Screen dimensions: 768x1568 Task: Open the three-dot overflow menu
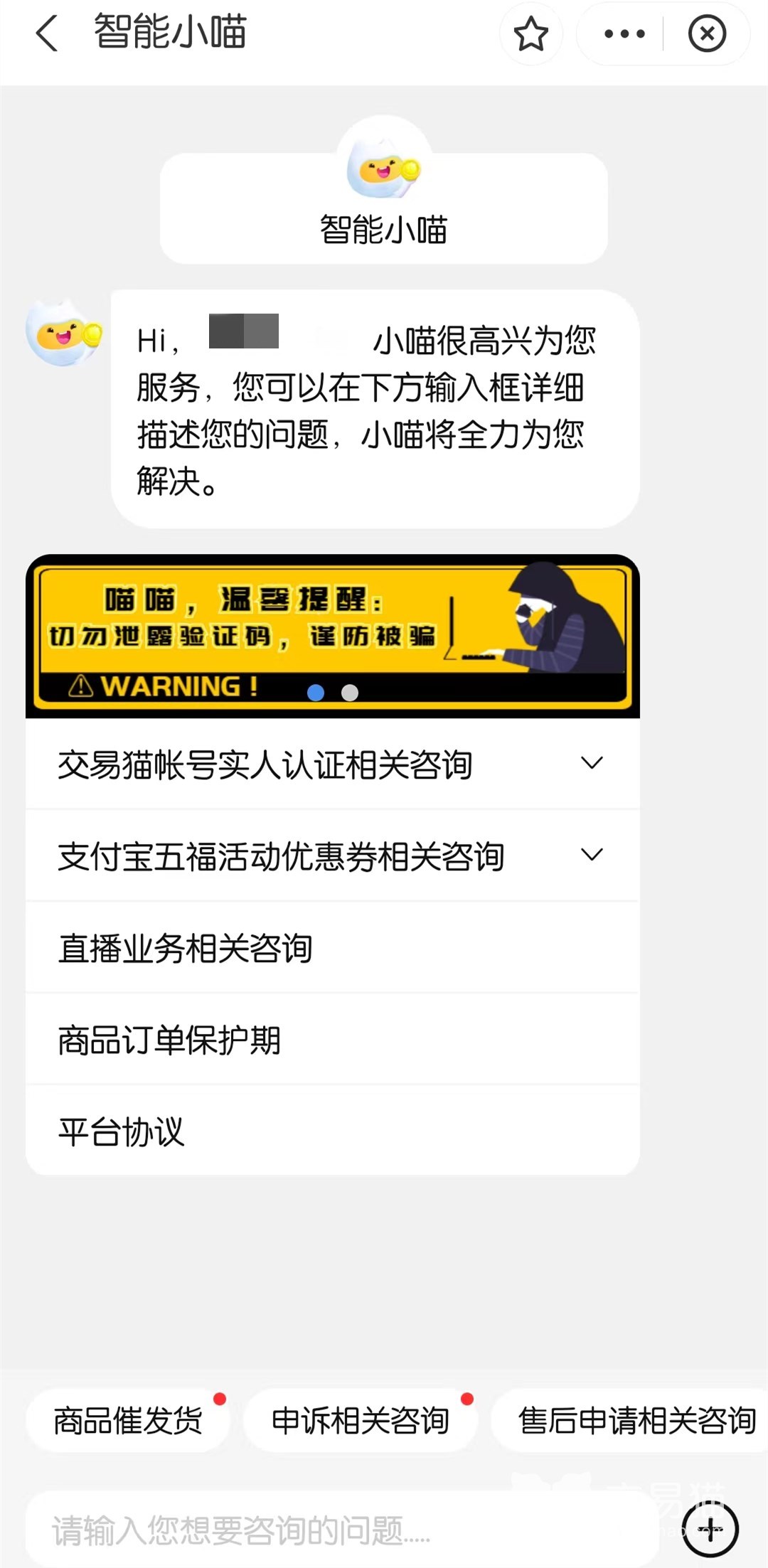624,33
